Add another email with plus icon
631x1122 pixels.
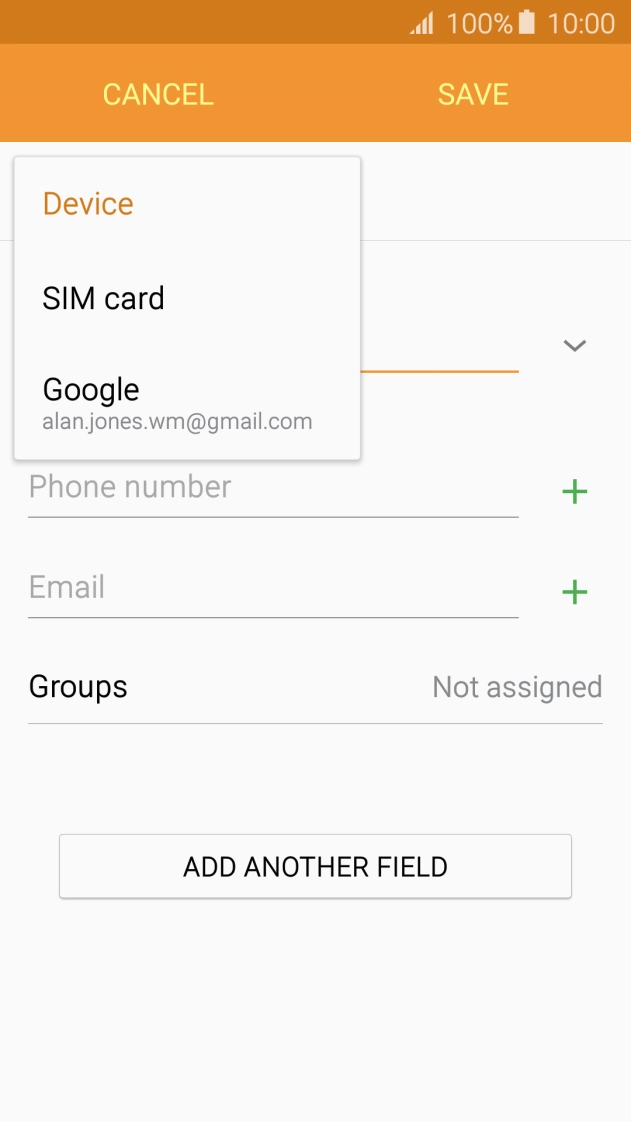tap(574, 592)
